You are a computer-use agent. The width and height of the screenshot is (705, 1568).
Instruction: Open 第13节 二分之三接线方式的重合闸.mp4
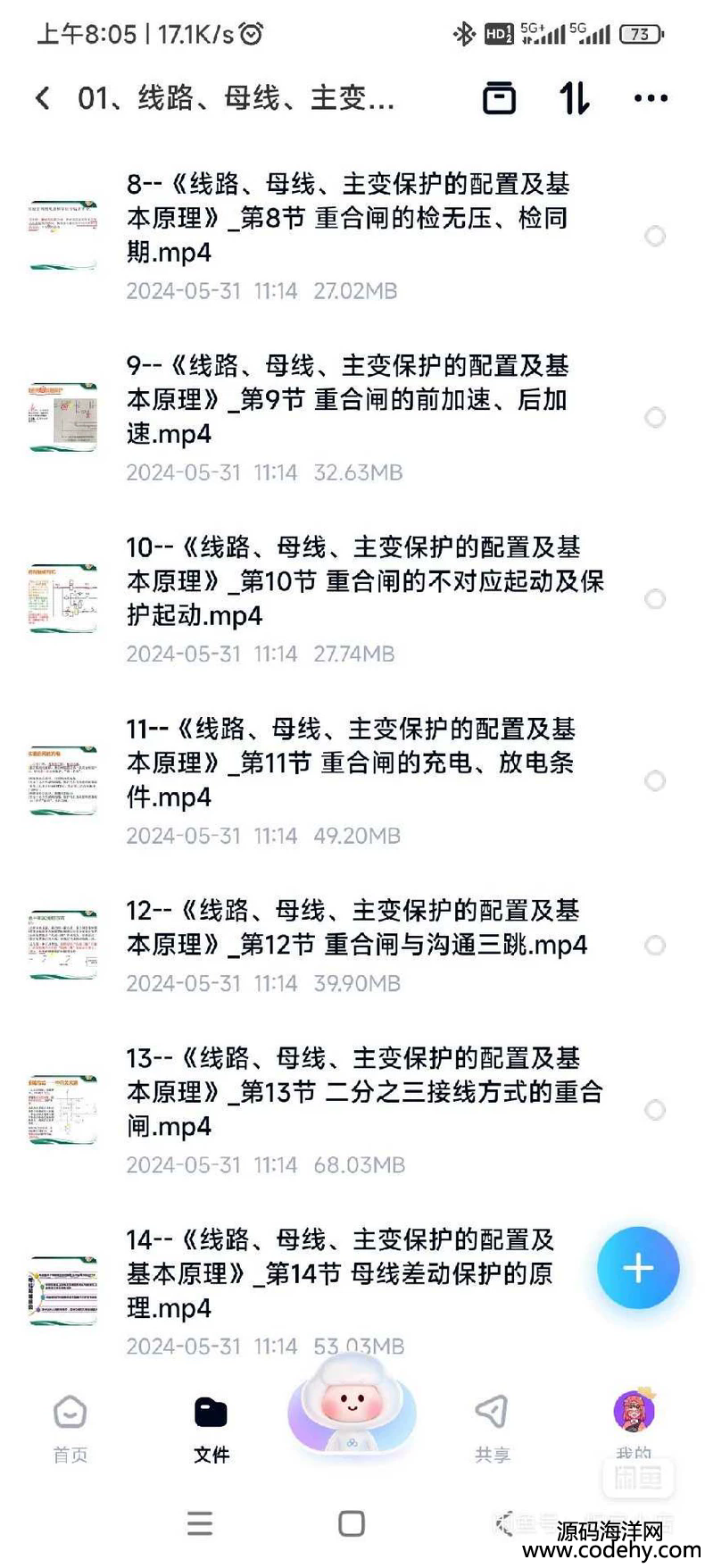pyautogui.click(x=357, y=1091)
